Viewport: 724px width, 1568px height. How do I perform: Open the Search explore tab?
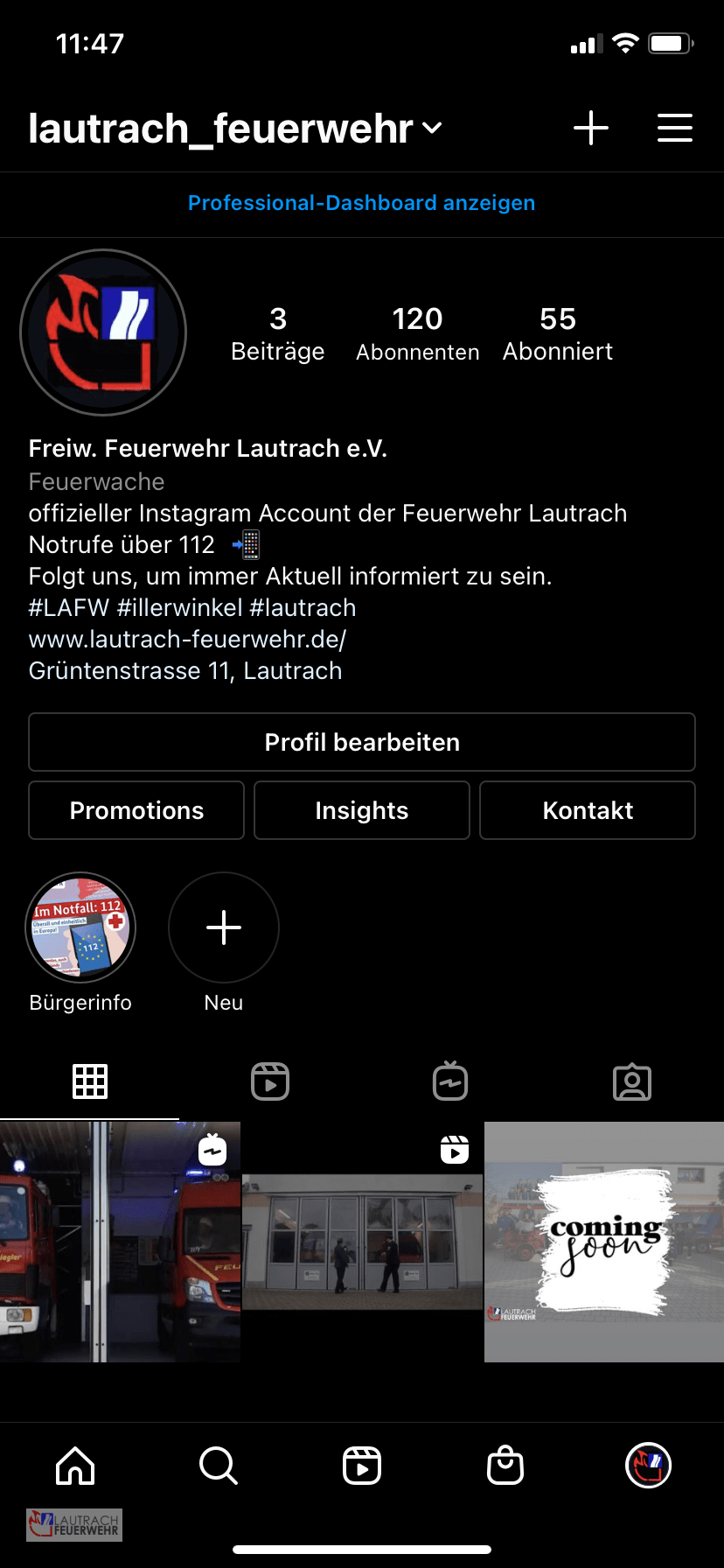(219, 1465)
